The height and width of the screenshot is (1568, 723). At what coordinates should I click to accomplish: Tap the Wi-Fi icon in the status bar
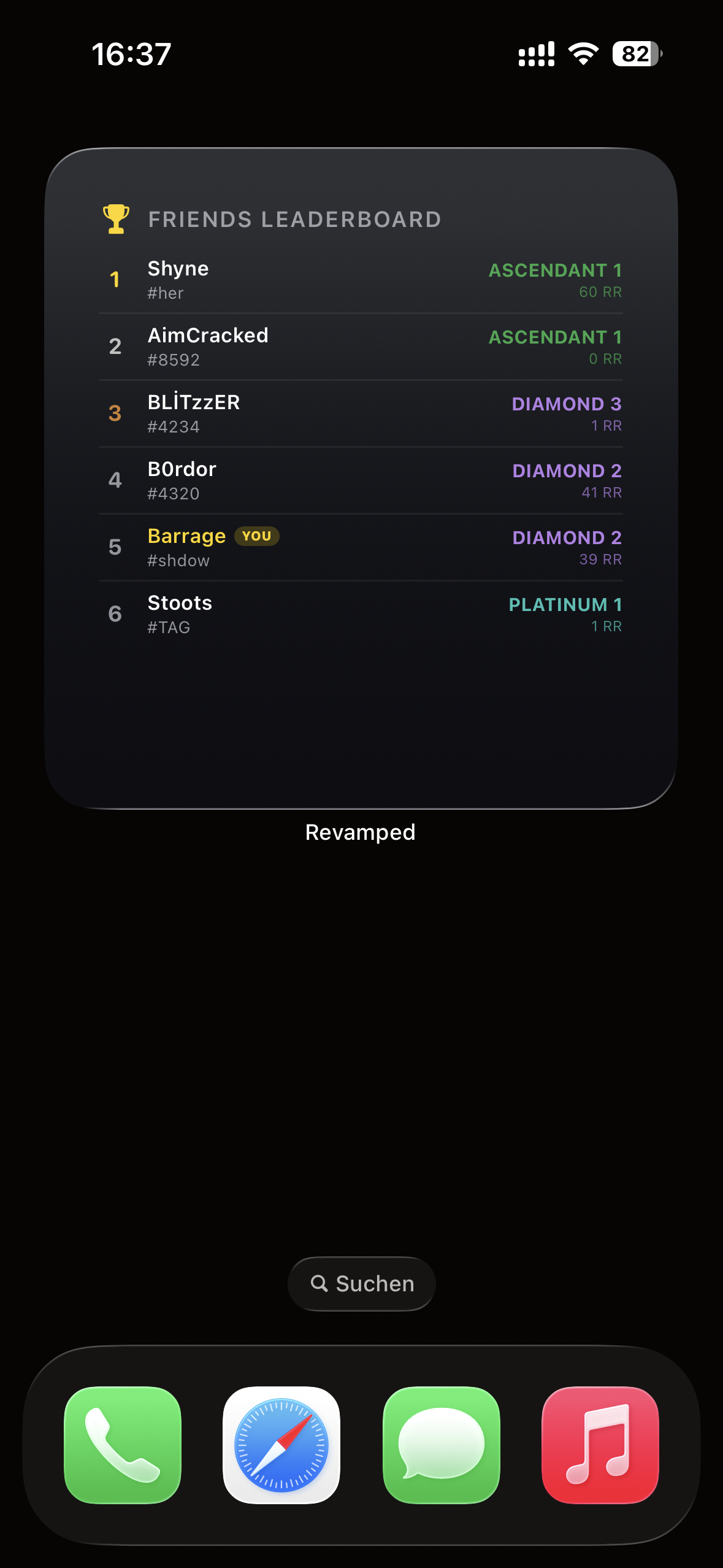pos(581,55)
